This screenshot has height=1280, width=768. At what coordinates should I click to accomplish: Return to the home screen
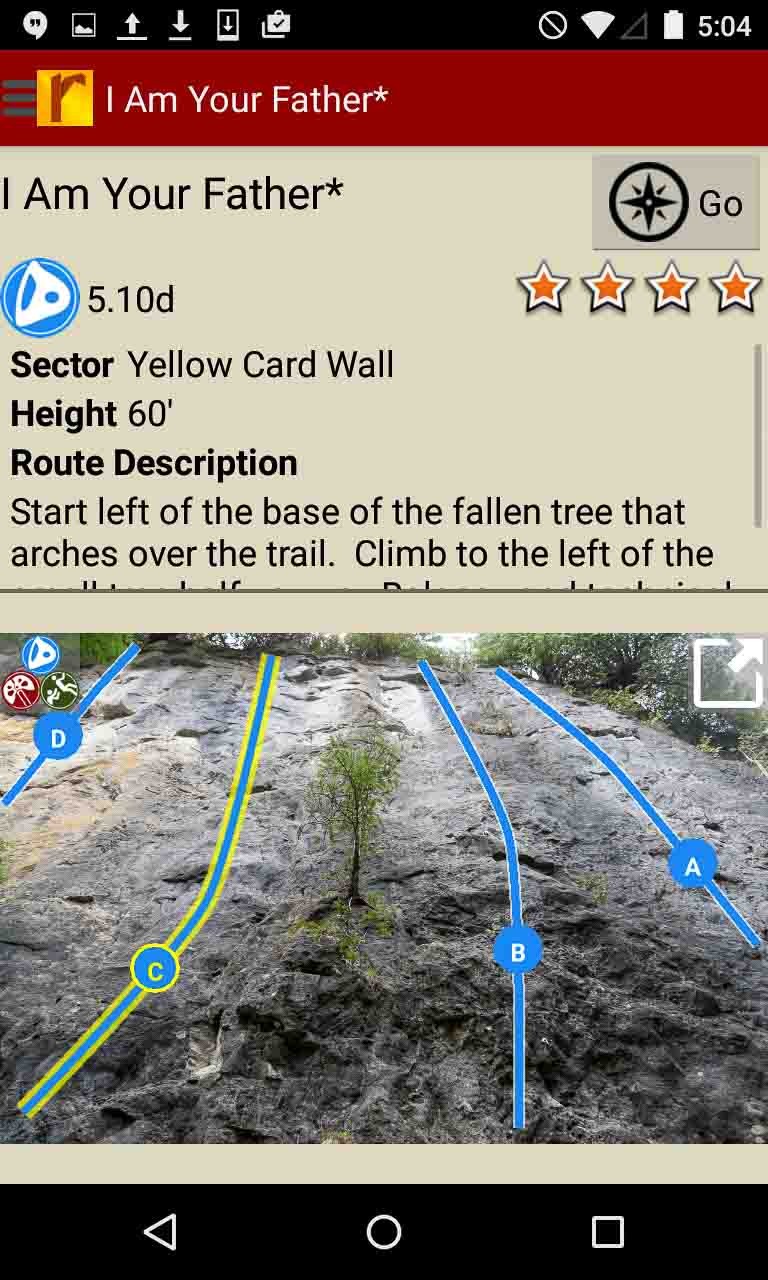tap(384, 1232)
